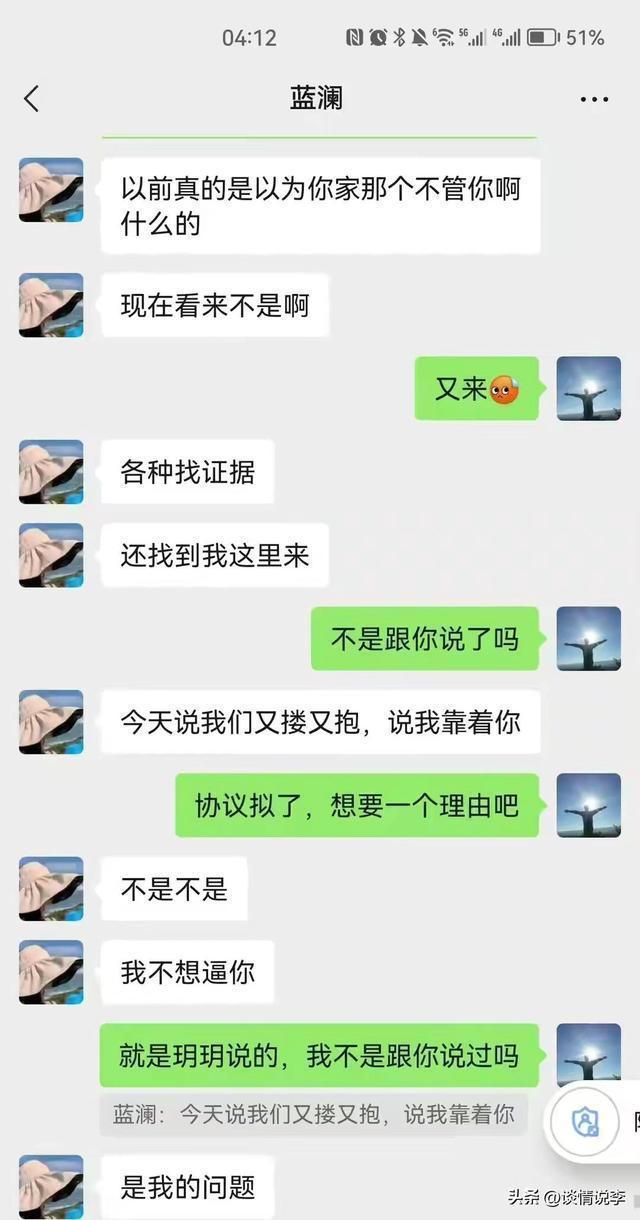Tap my avatar beside "不是跟你说了吗"

coord(588,638)
